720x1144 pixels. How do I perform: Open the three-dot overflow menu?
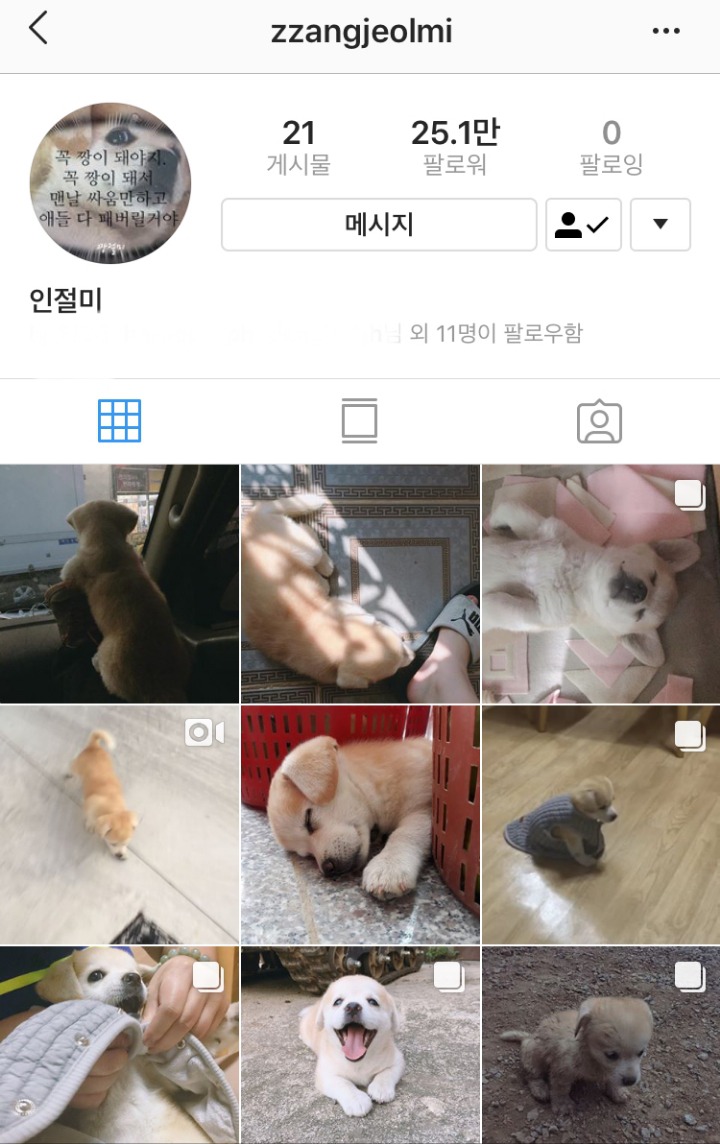coord(665,31)
